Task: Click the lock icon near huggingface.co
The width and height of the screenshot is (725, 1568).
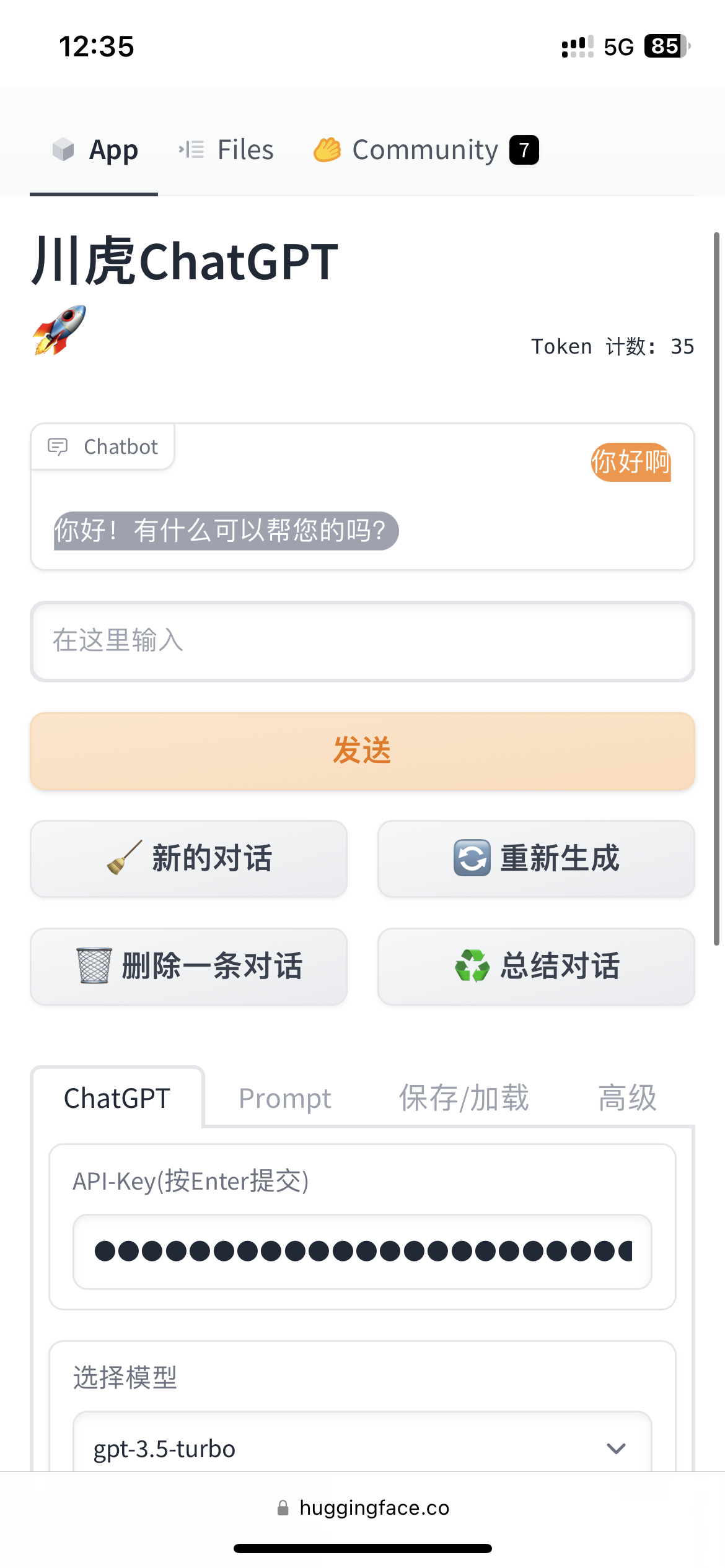Action: (x=284, y=1507)
